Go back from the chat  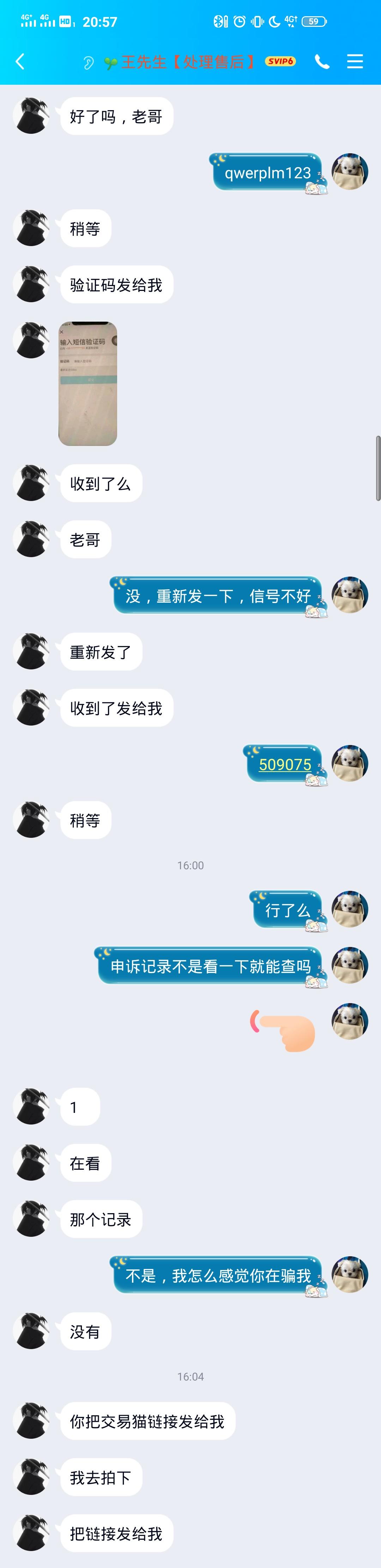click(19, 61)
